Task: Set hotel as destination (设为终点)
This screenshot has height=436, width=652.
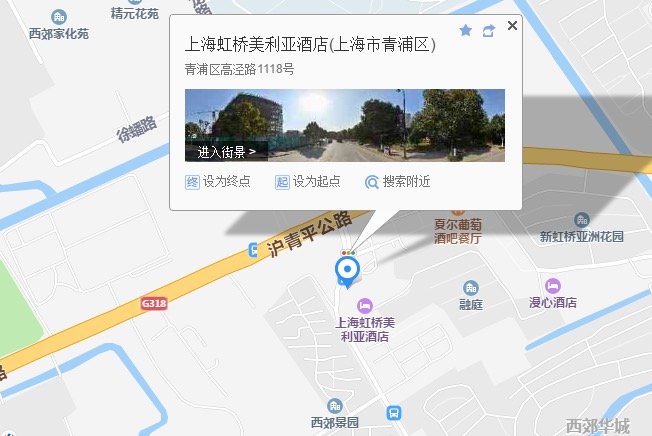Action: 217,182
